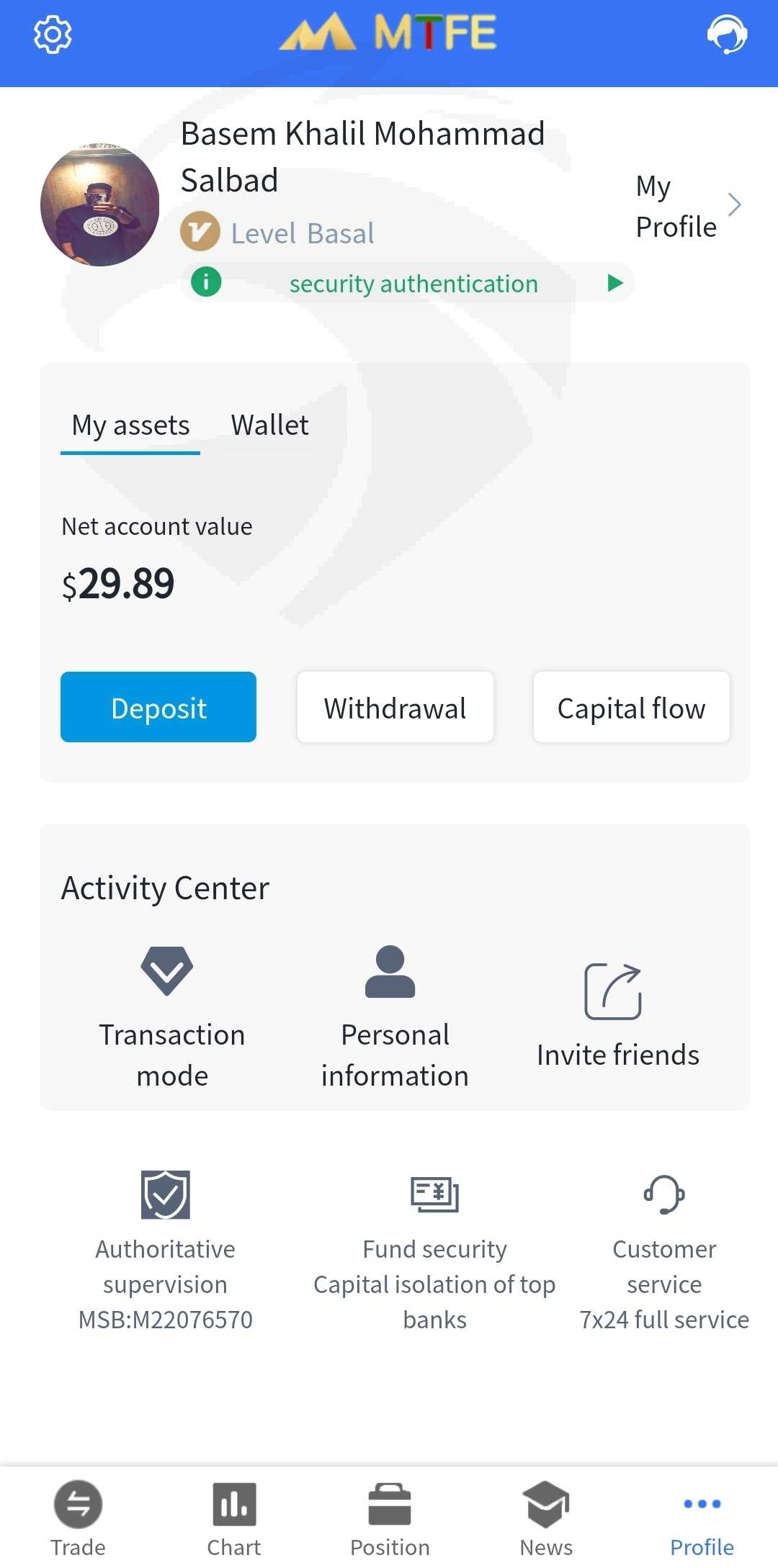The width and height of the screenshot is (778, 1568).
Task: View Capital flow history
Action: (631, 708)
